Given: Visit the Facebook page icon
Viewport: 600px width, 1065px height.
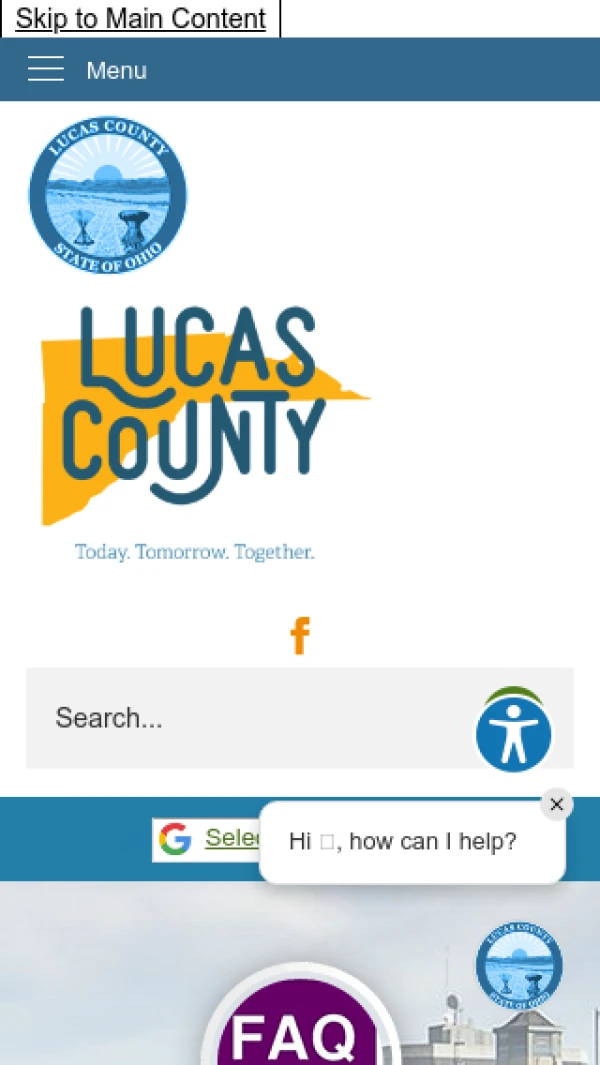Looking at the screenshot, I should 300,635.
